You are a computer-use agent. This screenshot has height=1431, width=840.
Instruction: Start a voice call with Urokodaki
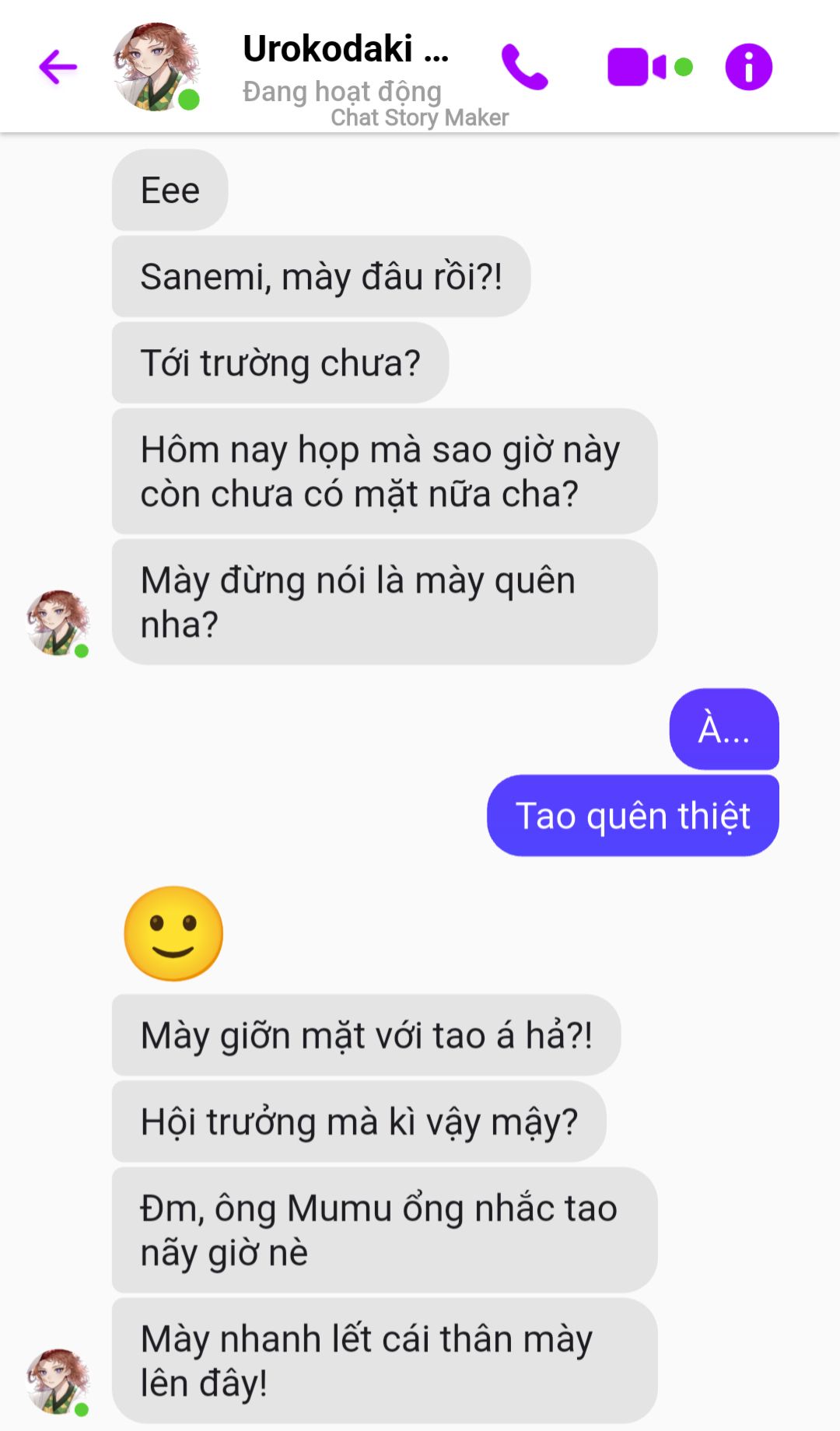tap(525, 67)
